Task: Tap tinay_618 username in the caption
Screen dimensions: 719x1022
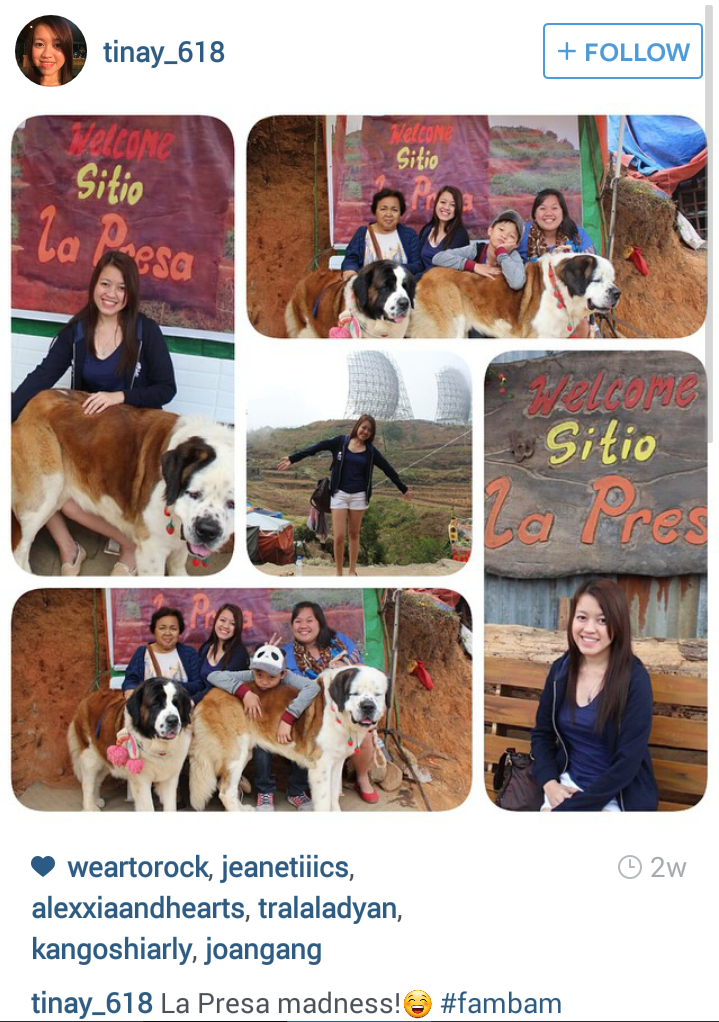Action: click(x=92, y=1002)
